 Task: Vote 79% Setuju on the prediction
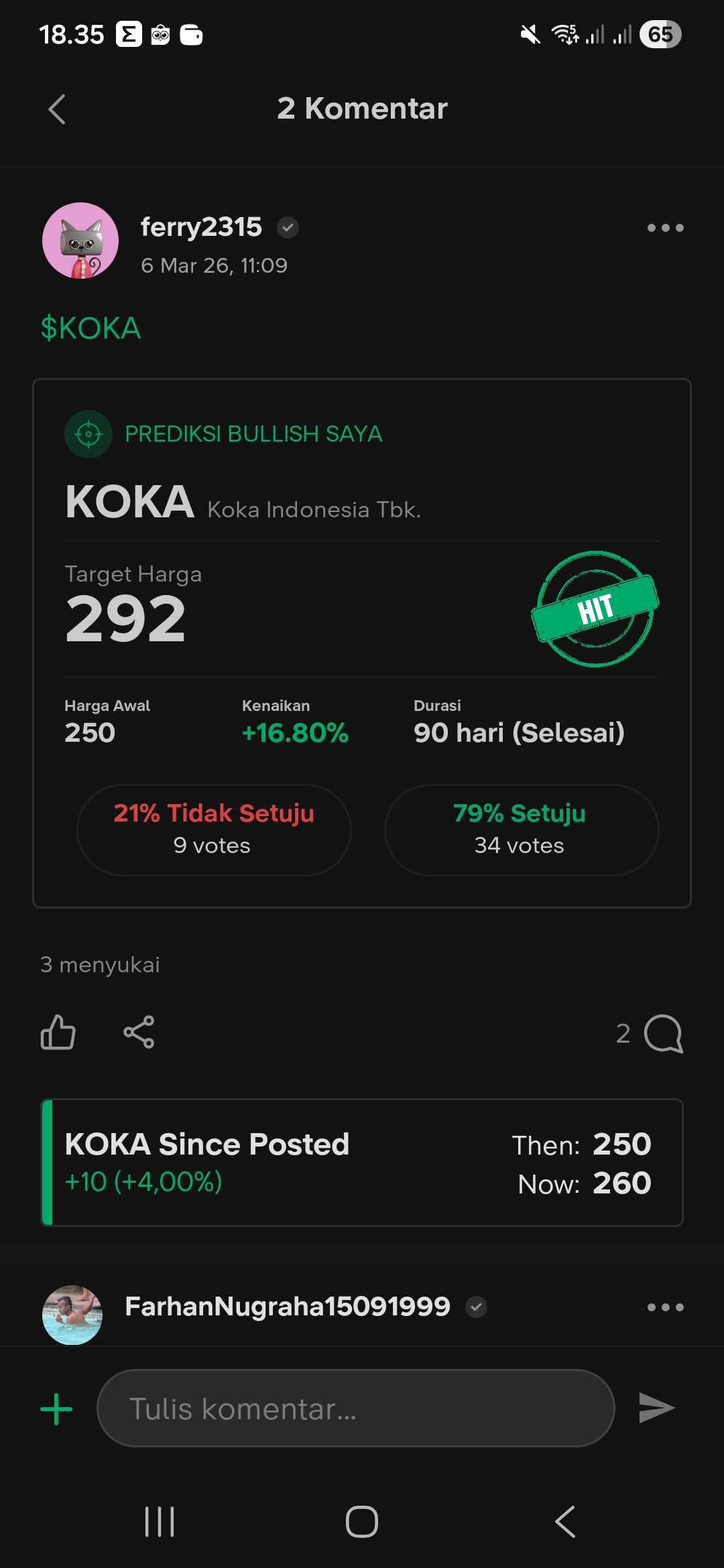(x=521, y=830)
